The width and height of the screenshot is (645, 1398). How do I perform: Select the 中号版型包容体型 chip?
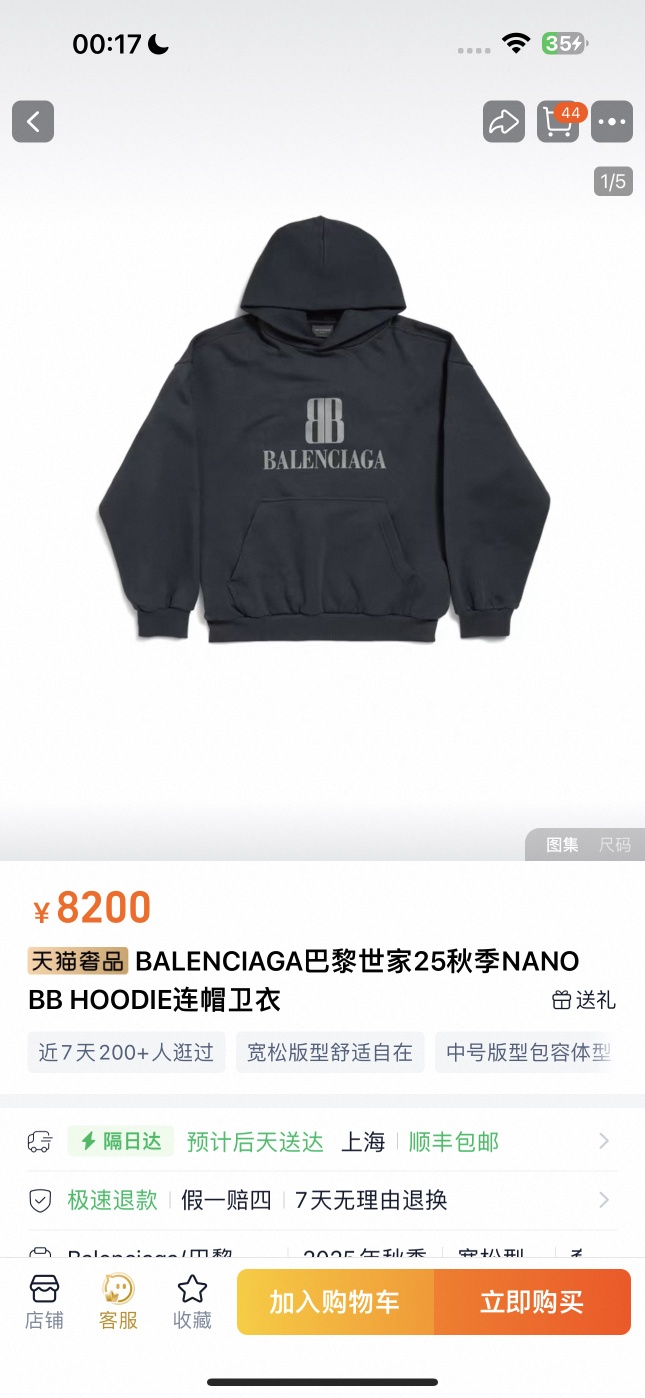pyautogui.click(x=527, y=1053)
